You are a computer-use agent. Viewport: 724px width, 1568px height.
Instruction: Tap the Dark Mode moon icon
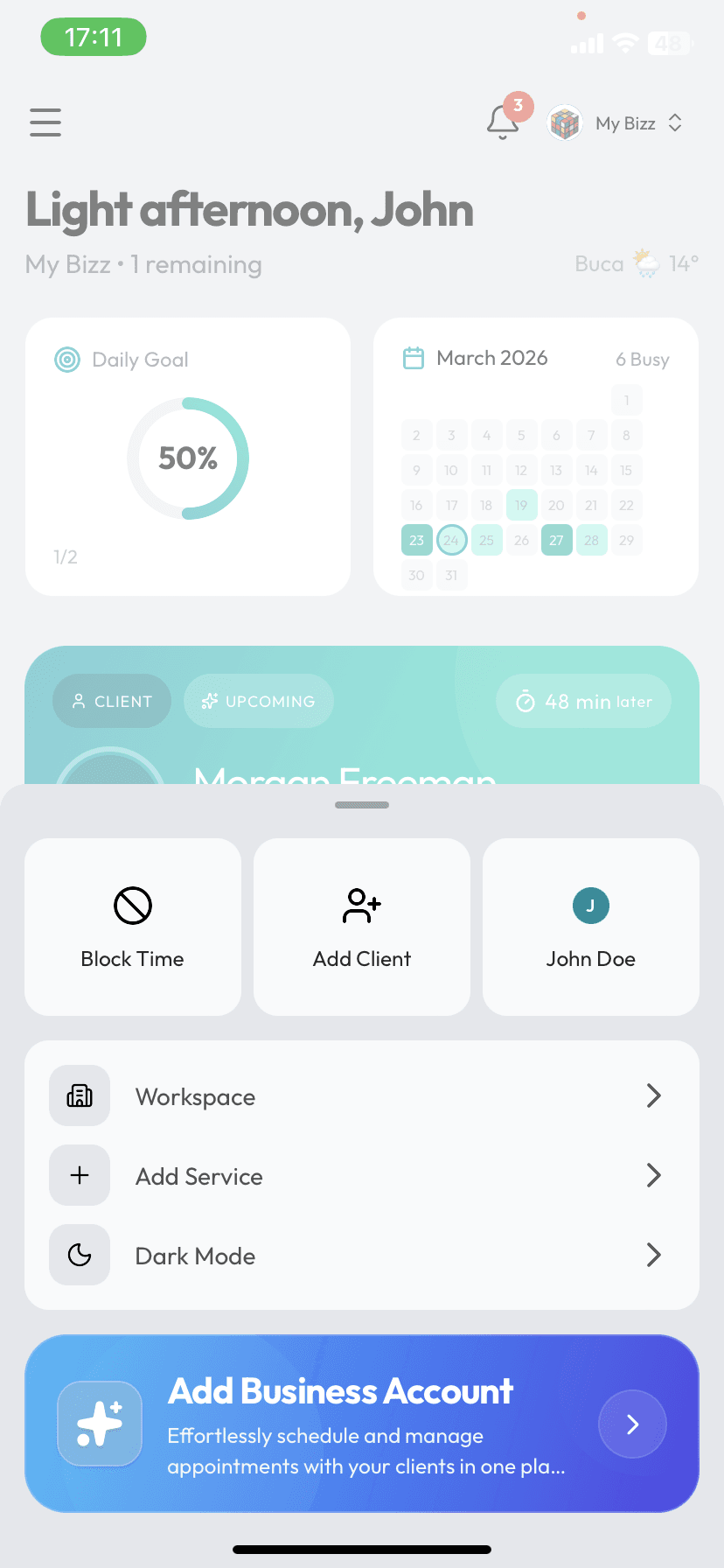point(80,1255)
